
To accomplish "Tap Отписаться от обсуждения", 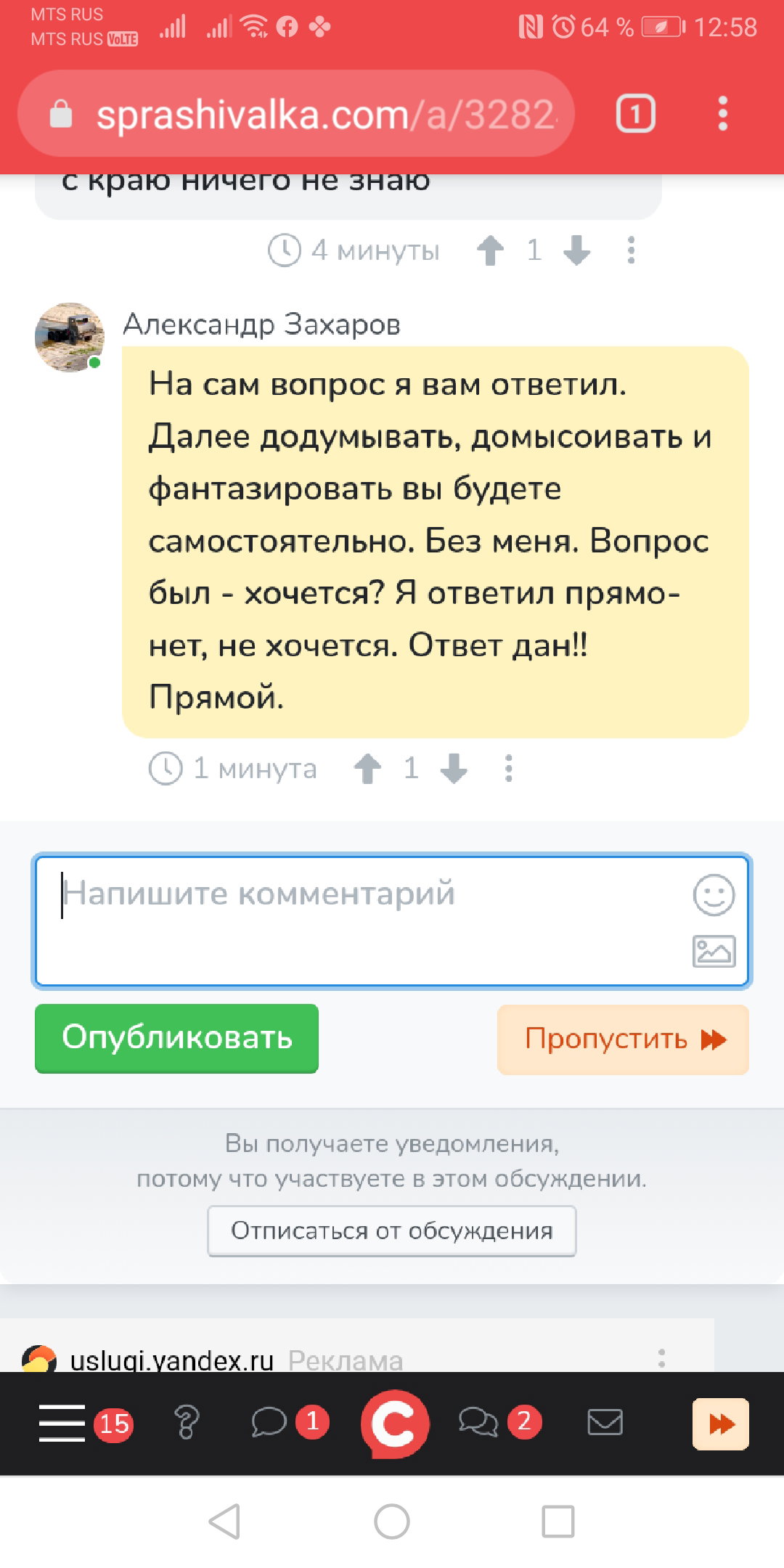I will coord(392,1230).
